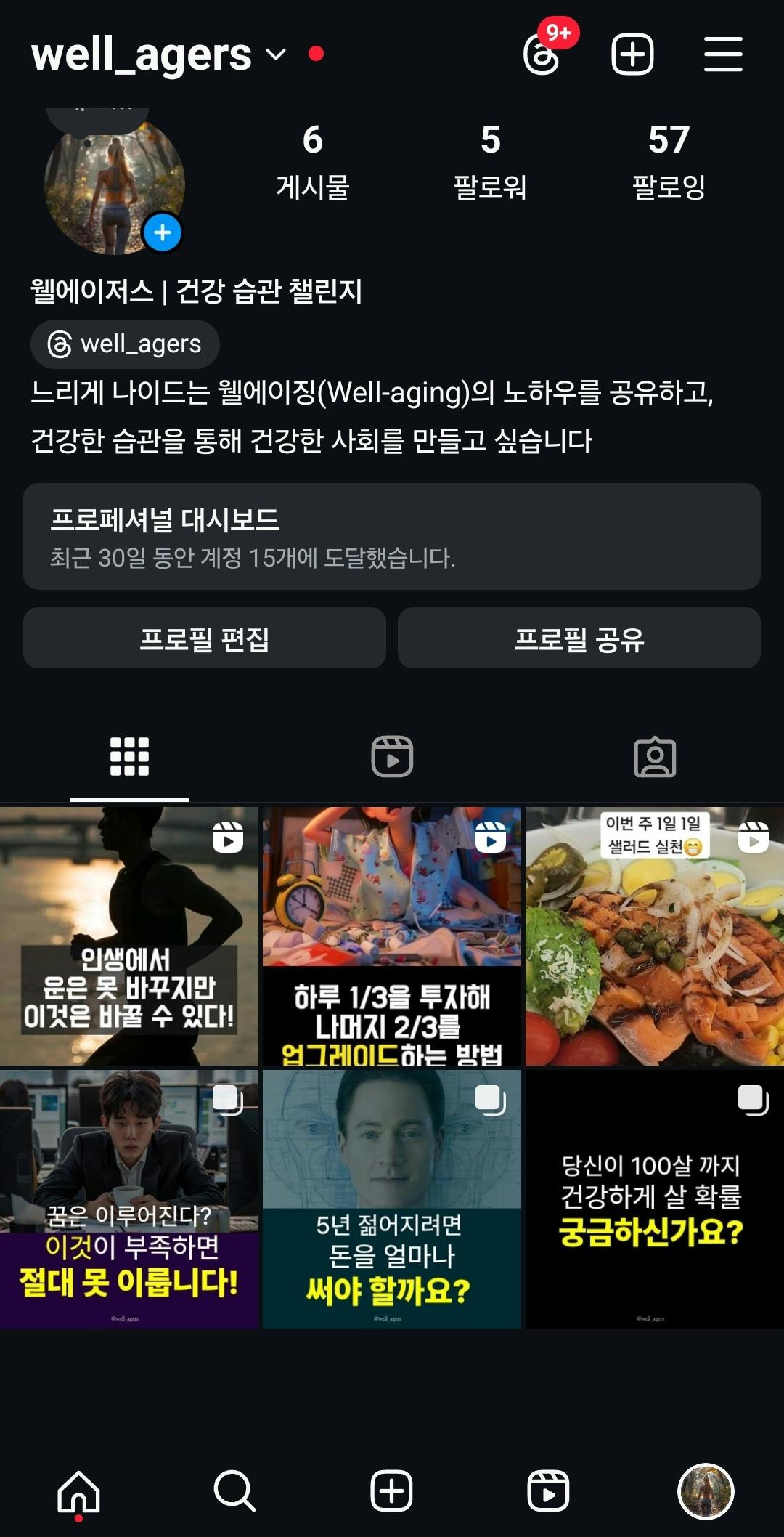Image resolution: width=784 pixels, height=1537 pixels.
Task: Tap the create new post plus icon
Action: [632, 54]
